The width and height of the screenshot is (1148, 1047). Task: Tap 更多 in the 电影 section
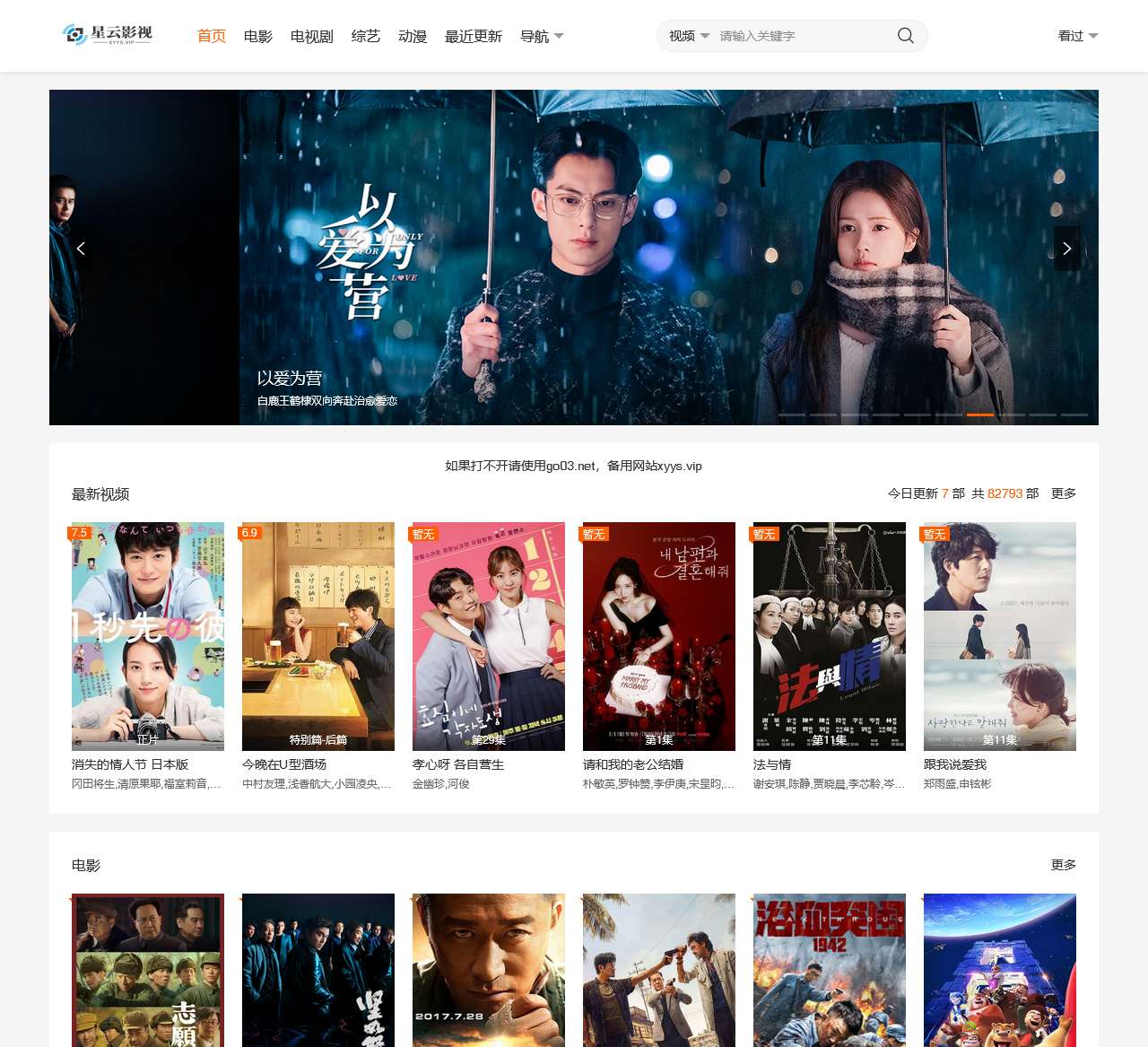click(x=1063, y=865)
